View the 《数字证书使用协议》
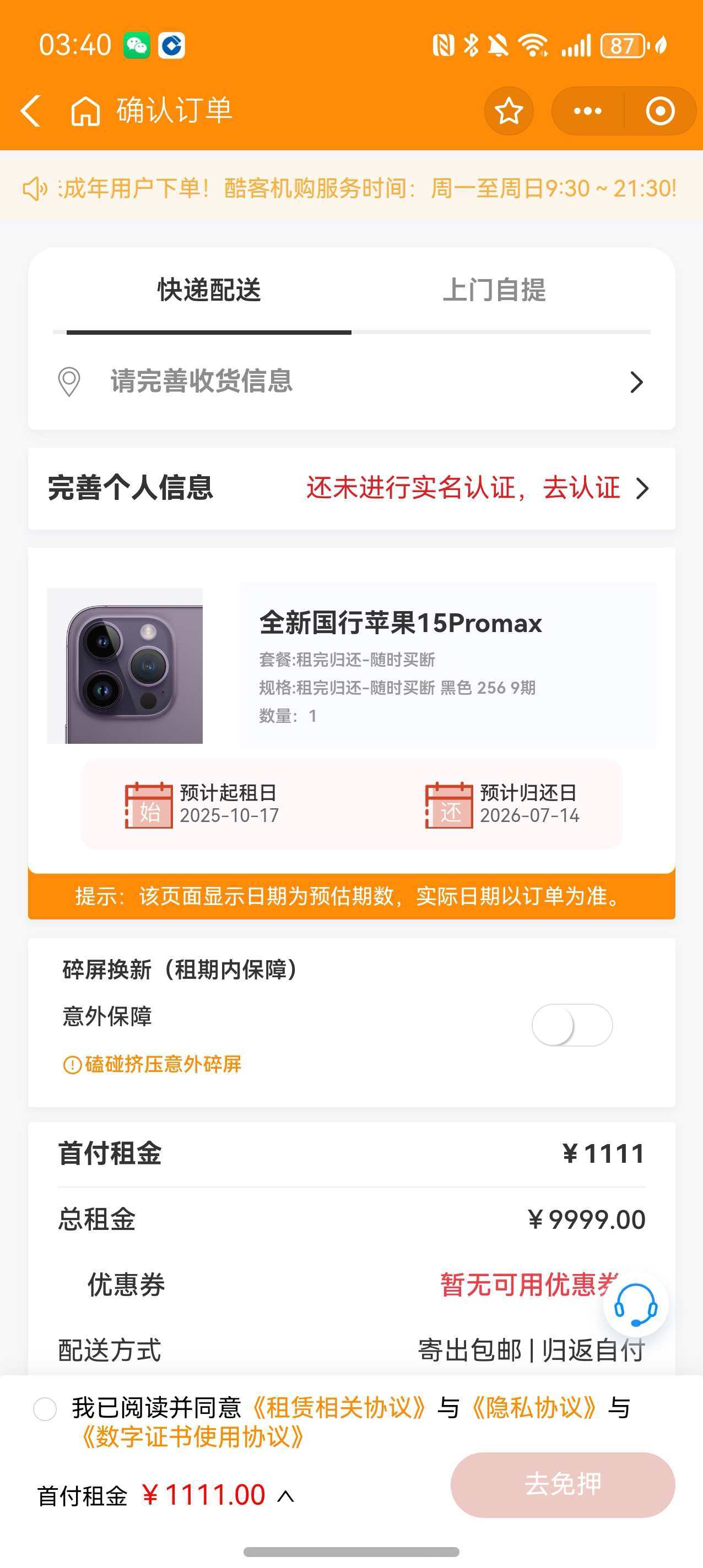 pos(192,1437)
